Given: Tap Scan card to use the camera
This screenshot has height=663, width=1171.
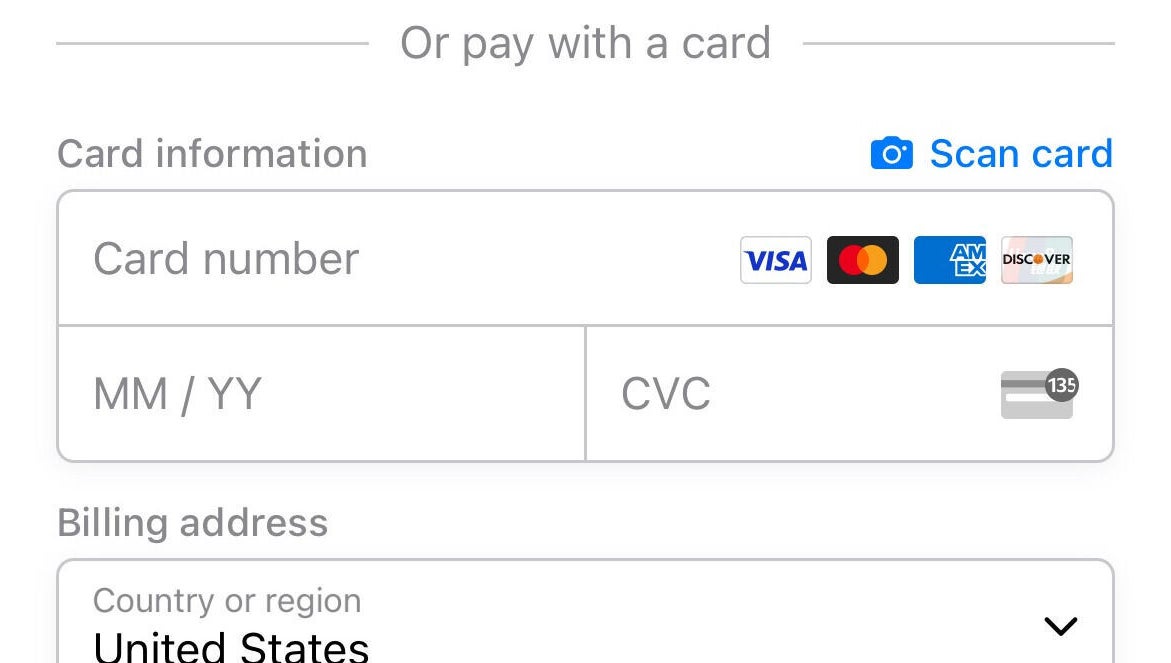Looking at the screenshot, I should coord(992,154).
